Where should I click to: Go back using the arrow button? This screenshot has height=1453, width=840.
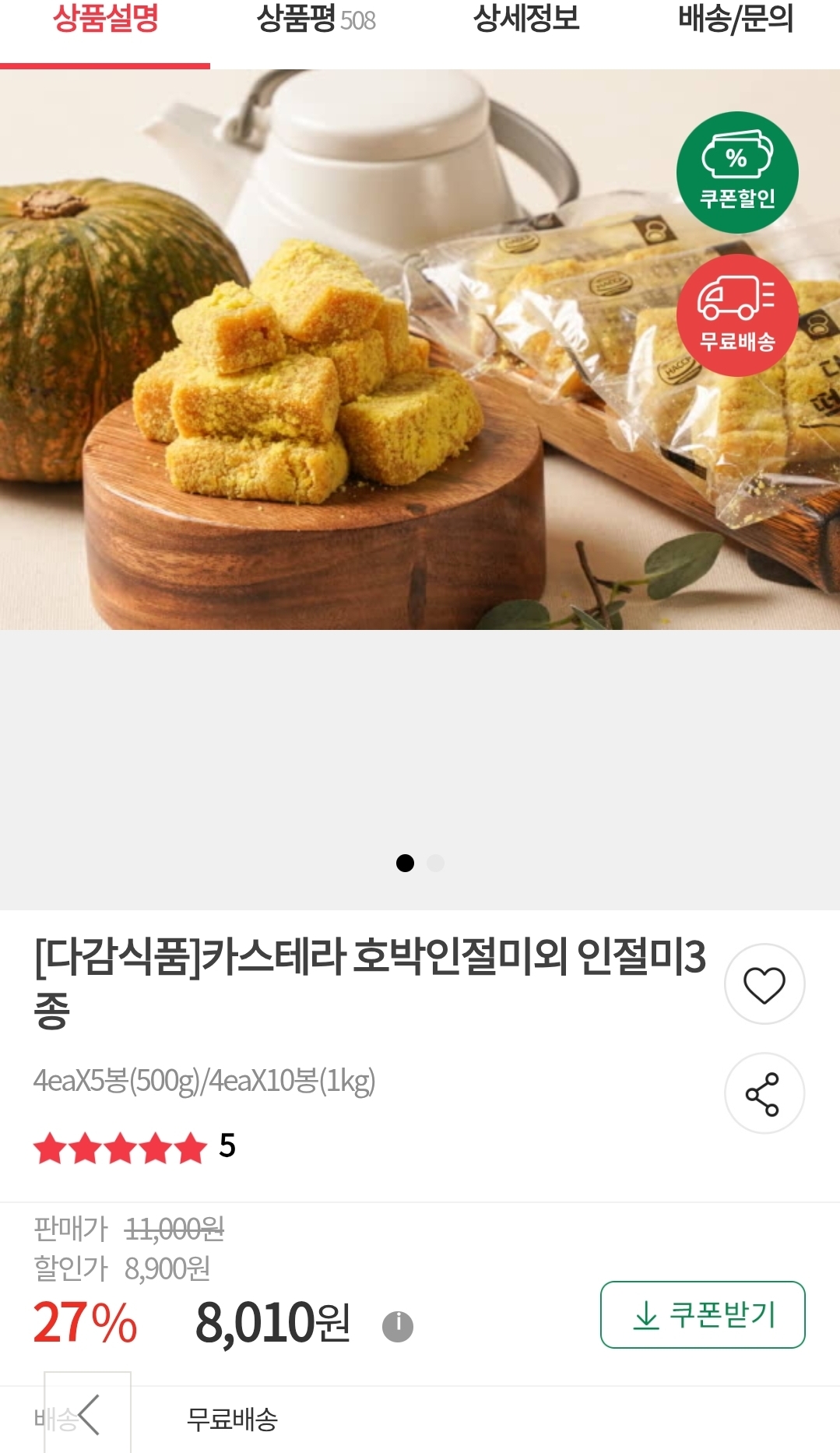pos(88,1413)
